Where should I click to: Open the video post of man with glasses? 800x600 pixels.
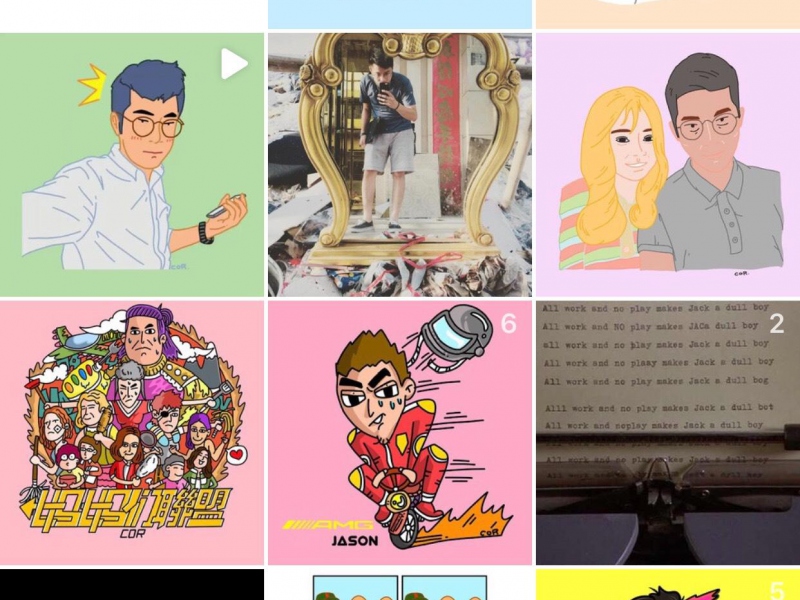click(132, 165)
